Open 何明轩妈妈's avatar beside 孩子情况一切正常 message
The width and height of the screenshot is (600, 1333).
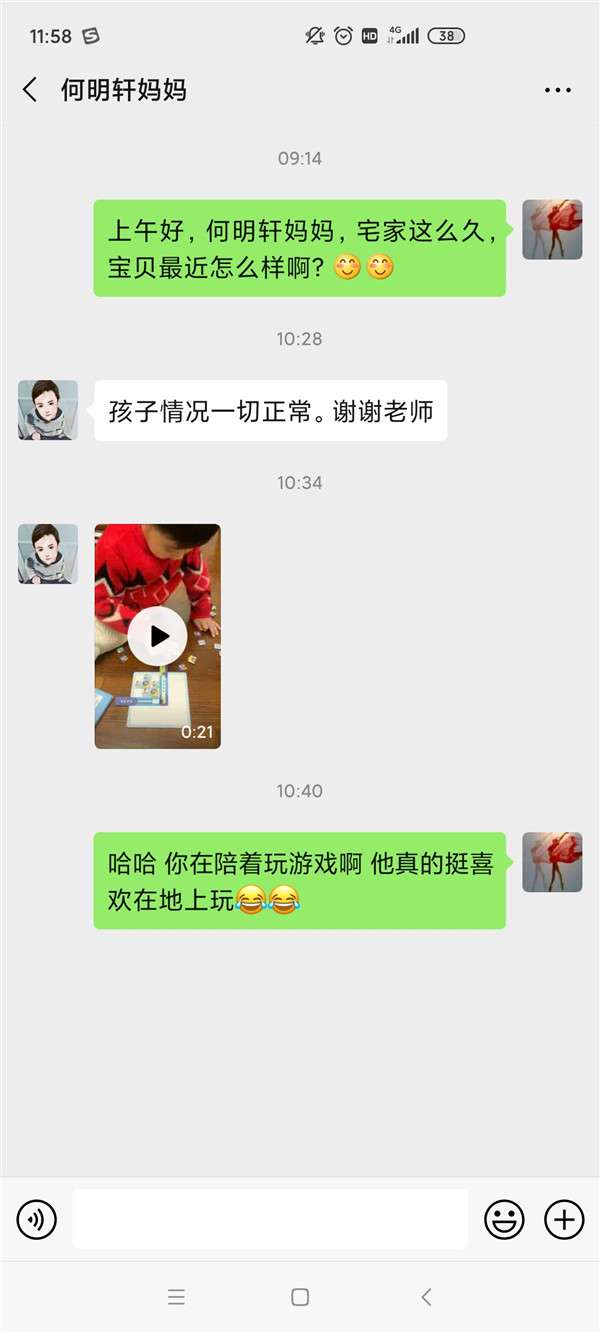48,410
